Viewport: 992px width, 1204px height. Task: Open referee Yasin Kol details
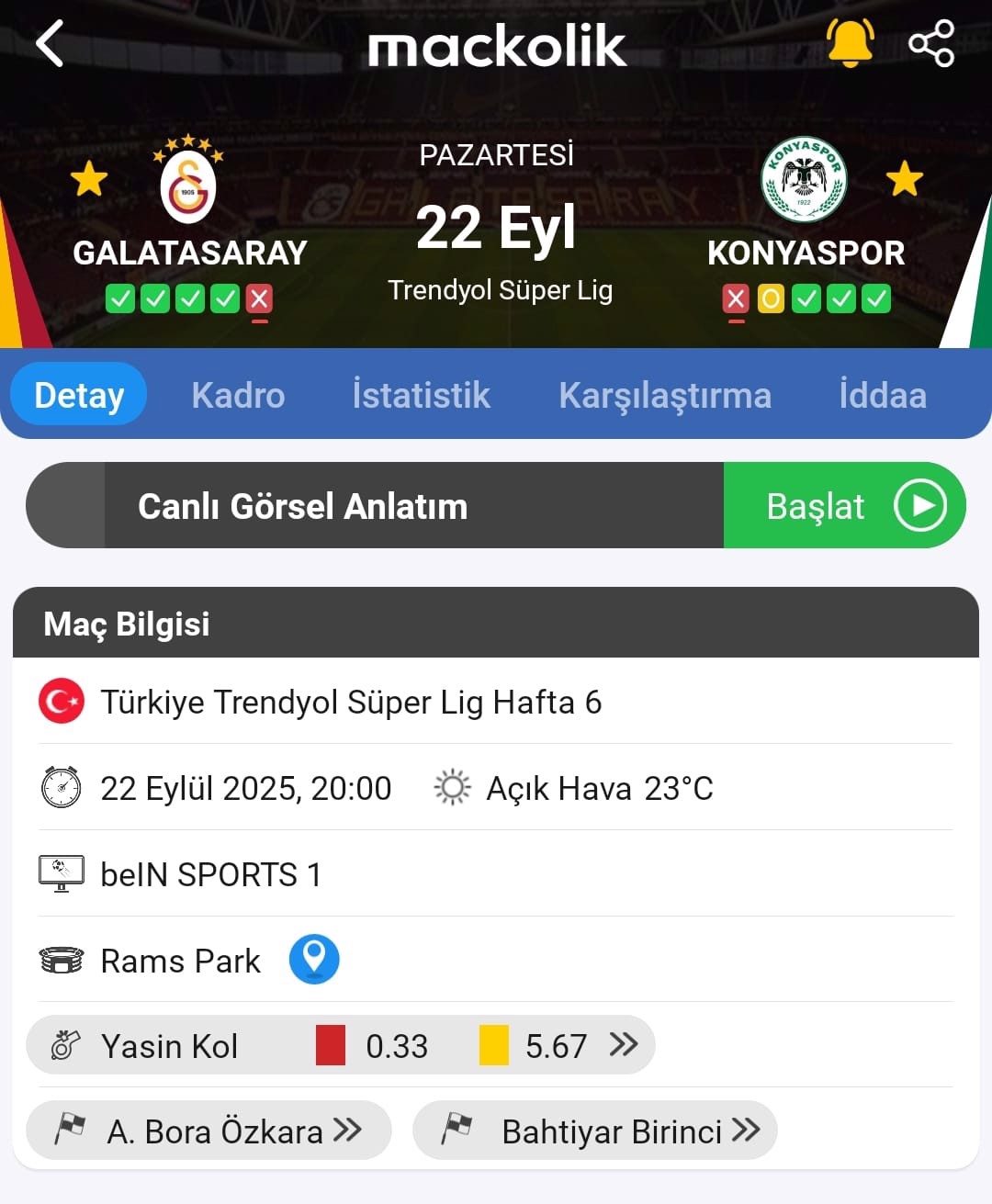340,1045
